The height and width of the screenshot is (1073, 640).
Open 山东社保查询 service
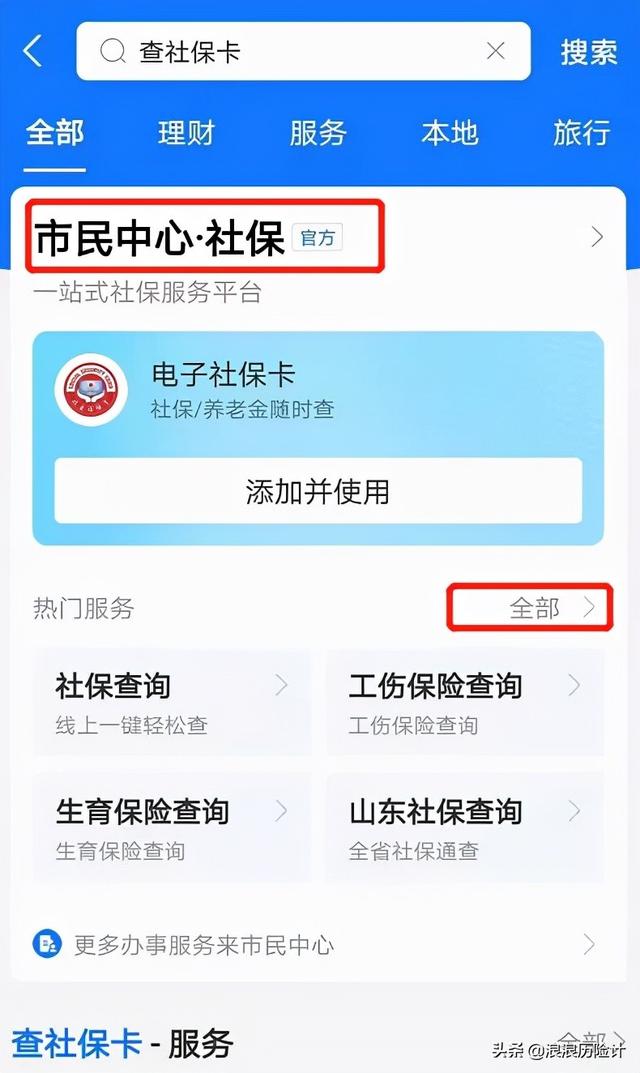tap(465, 828)
